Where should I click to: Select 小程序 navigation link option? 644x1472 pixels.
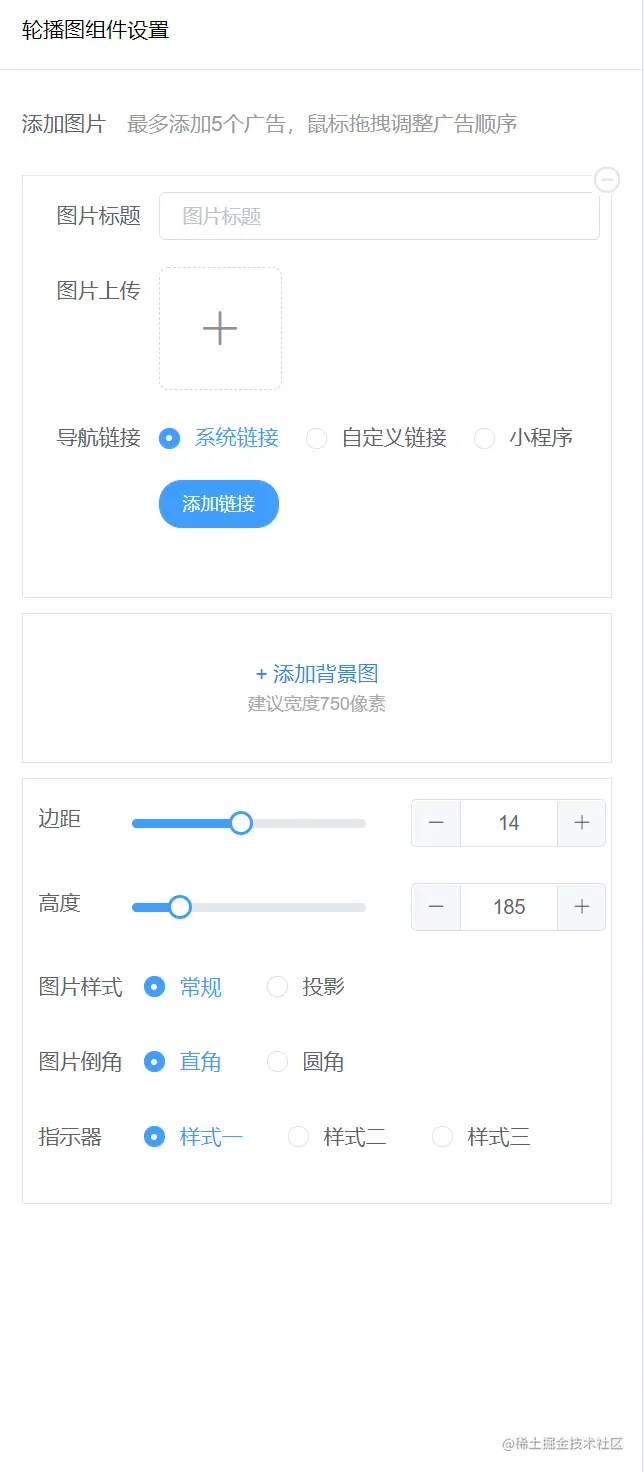point(485,438)
